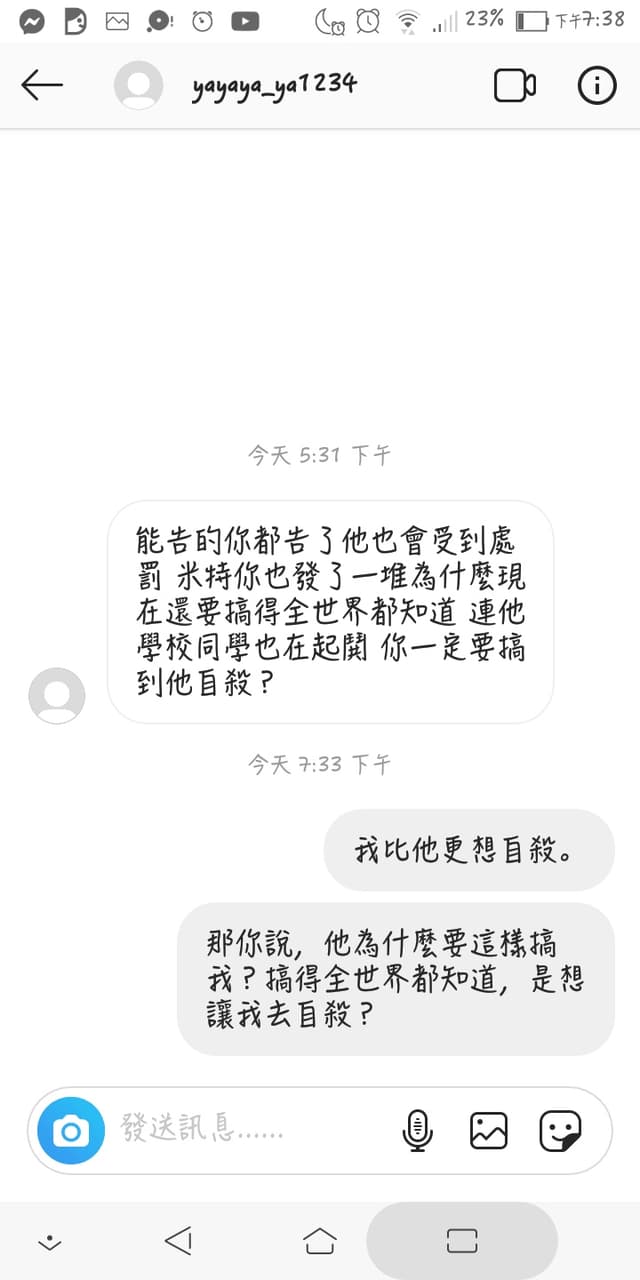
Task: Start a video call with yayaya_ya1234
Action: (x=515, y=86)
